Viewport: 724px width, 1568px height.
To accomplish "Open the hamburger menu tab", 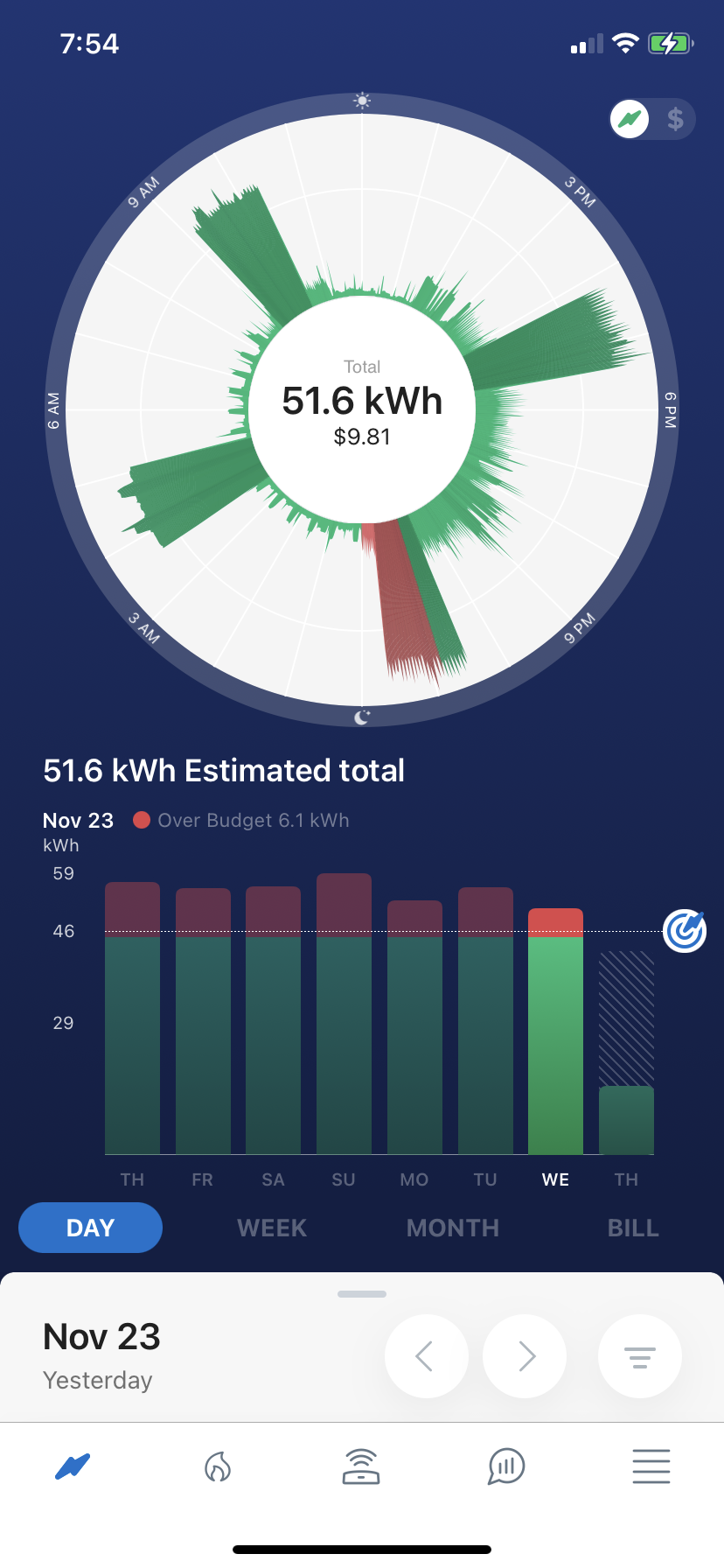I will [651, 1466].
